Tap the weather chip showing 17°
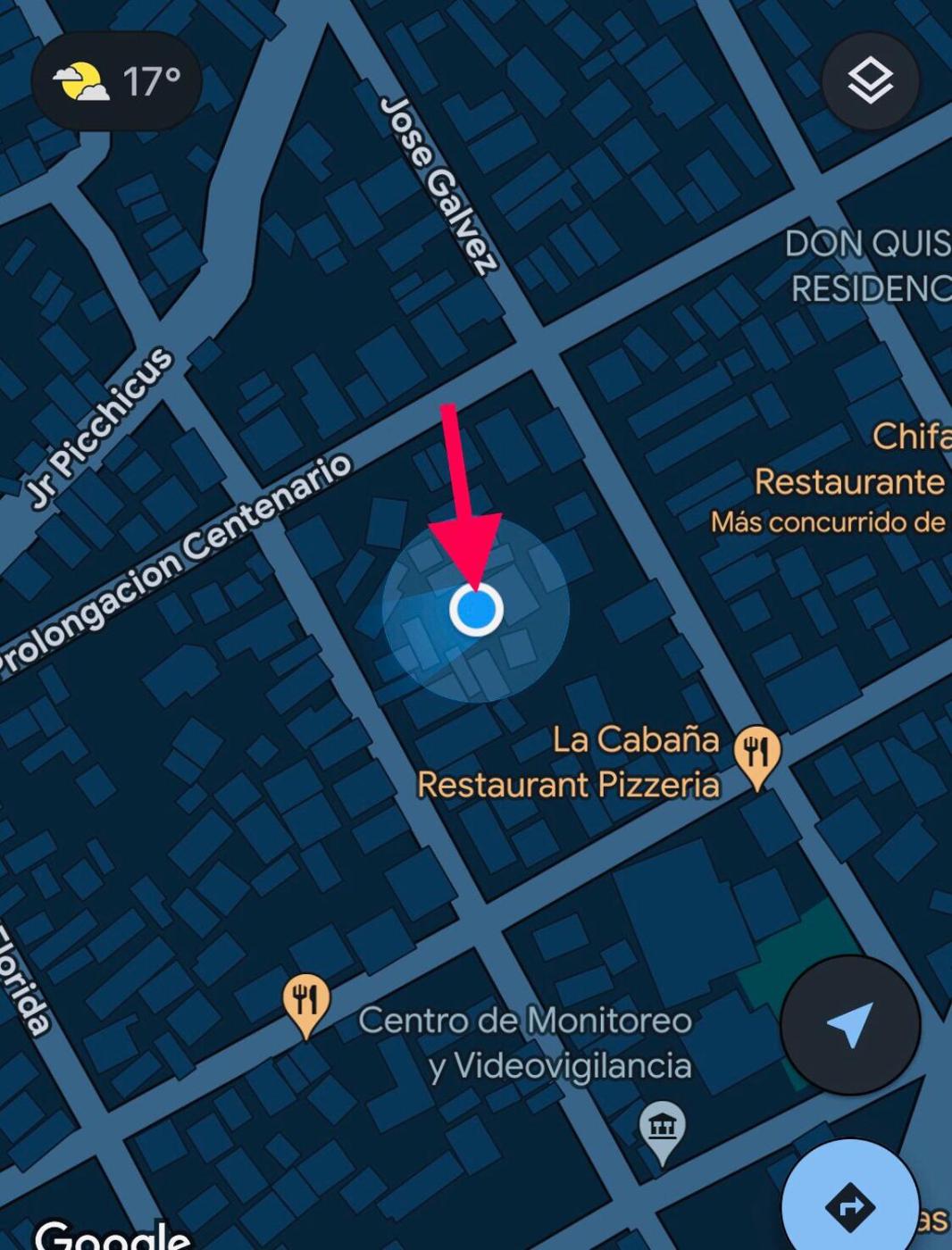The width and height of the screenshot is (952, 1250). point(117,81)
